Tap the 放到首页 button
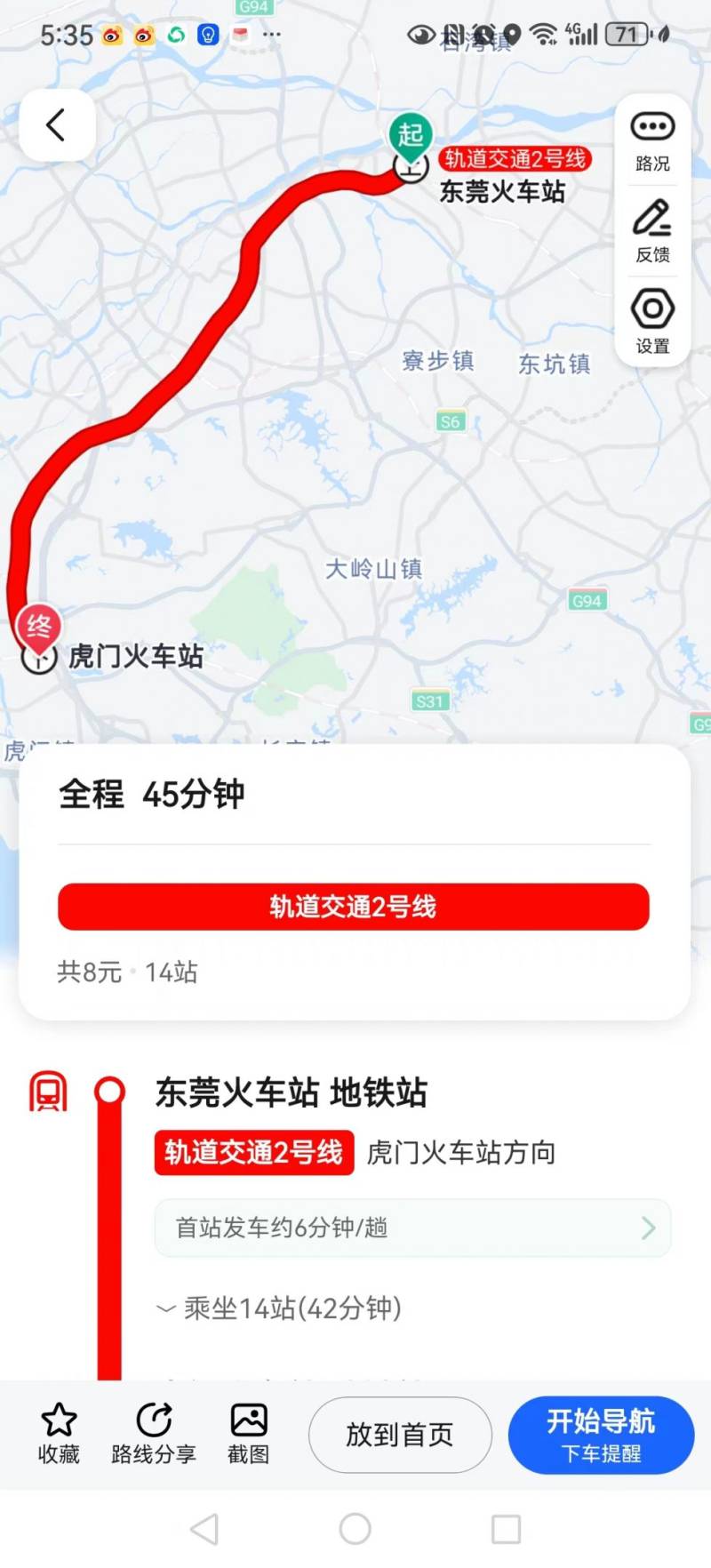Image resolution: width=711 pixels, height=1568 pixels. pyautogui.click(x=400, y=1435)
